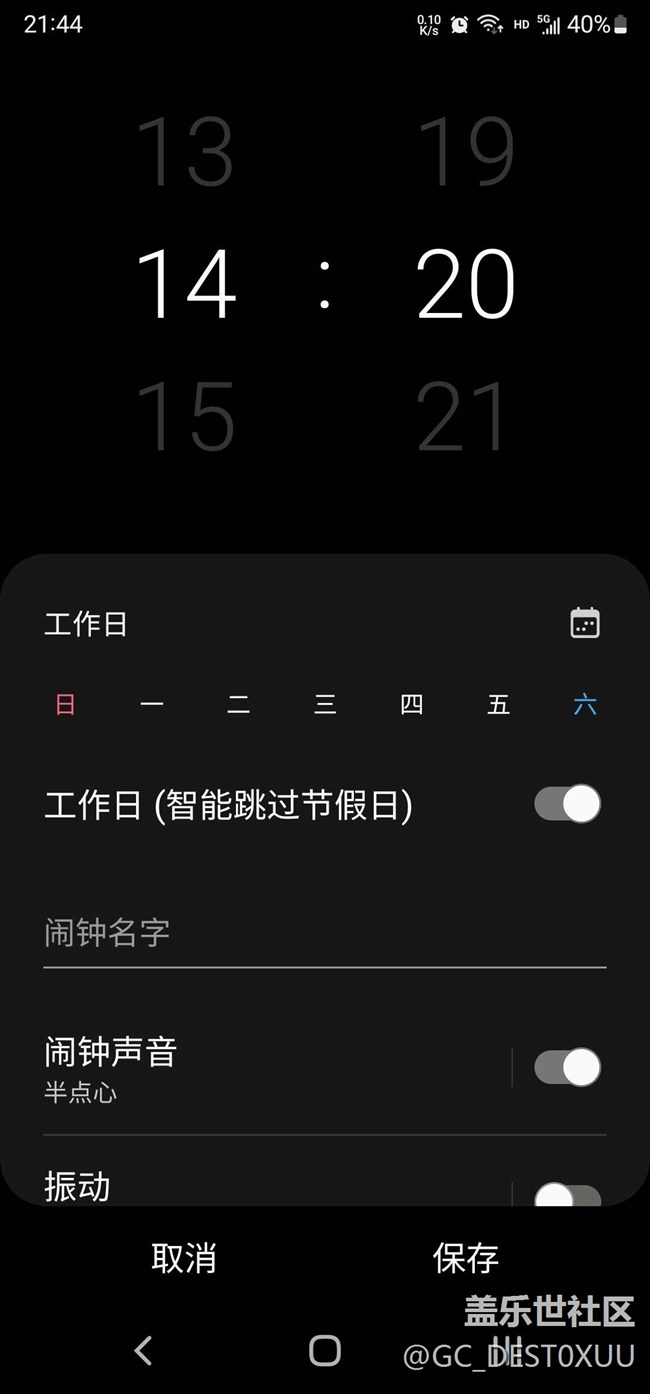Select Saturday (六) as repeat day
The height and width of the screenshot is (1394, 650).
pos(585,705)
